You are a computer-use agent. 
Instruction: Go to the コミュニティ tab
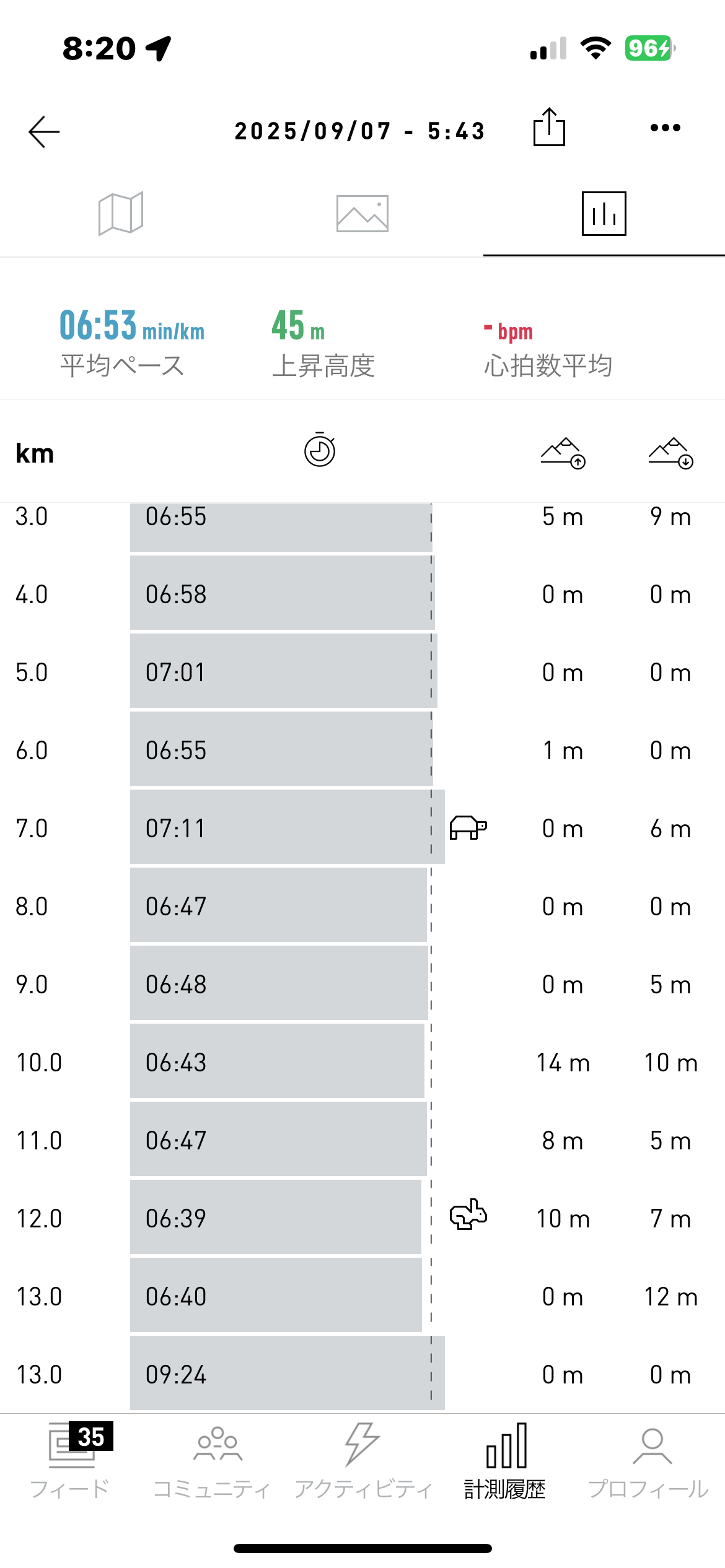(x=212, y=1463)
